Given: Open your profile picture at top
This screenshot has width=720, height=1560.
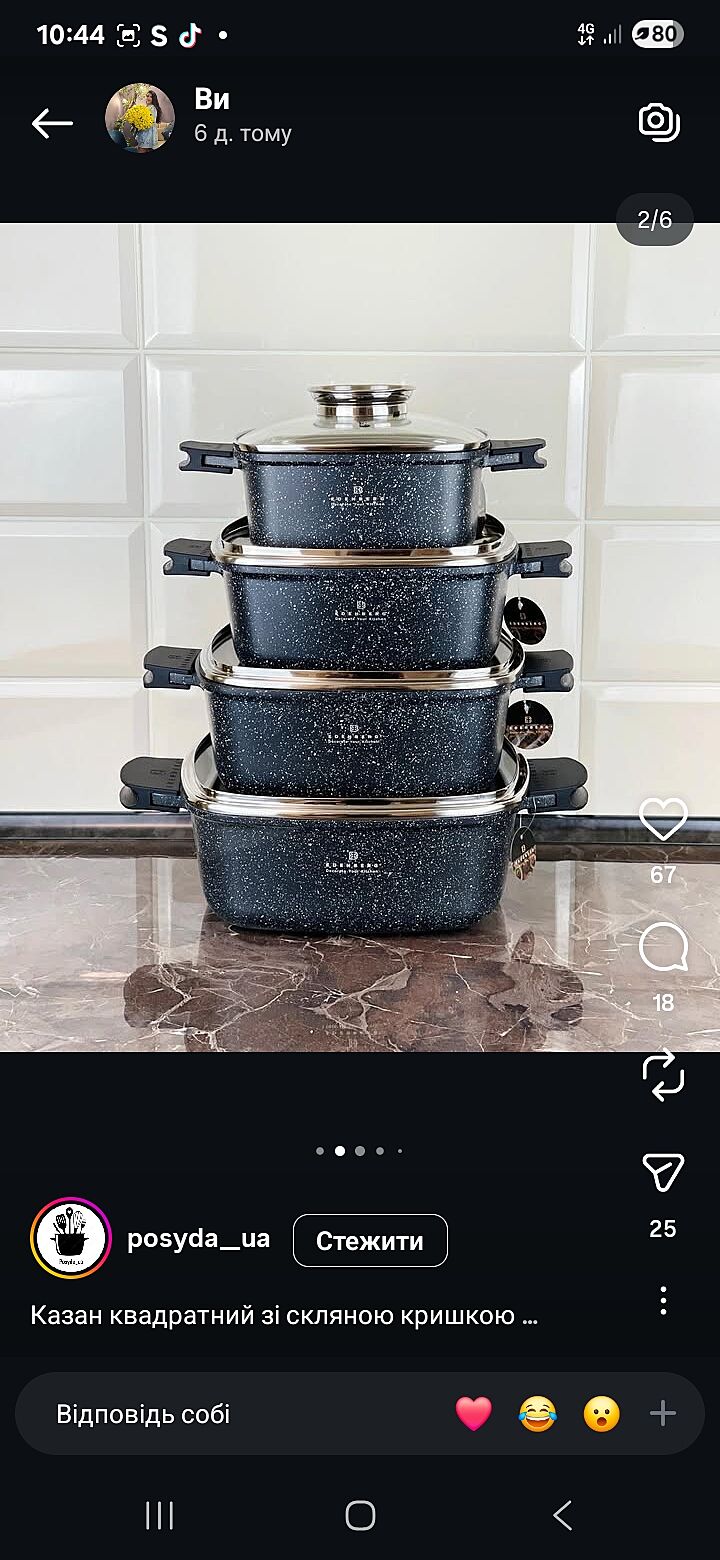Looking at the screenshot, I should click(x=140, y=118).
